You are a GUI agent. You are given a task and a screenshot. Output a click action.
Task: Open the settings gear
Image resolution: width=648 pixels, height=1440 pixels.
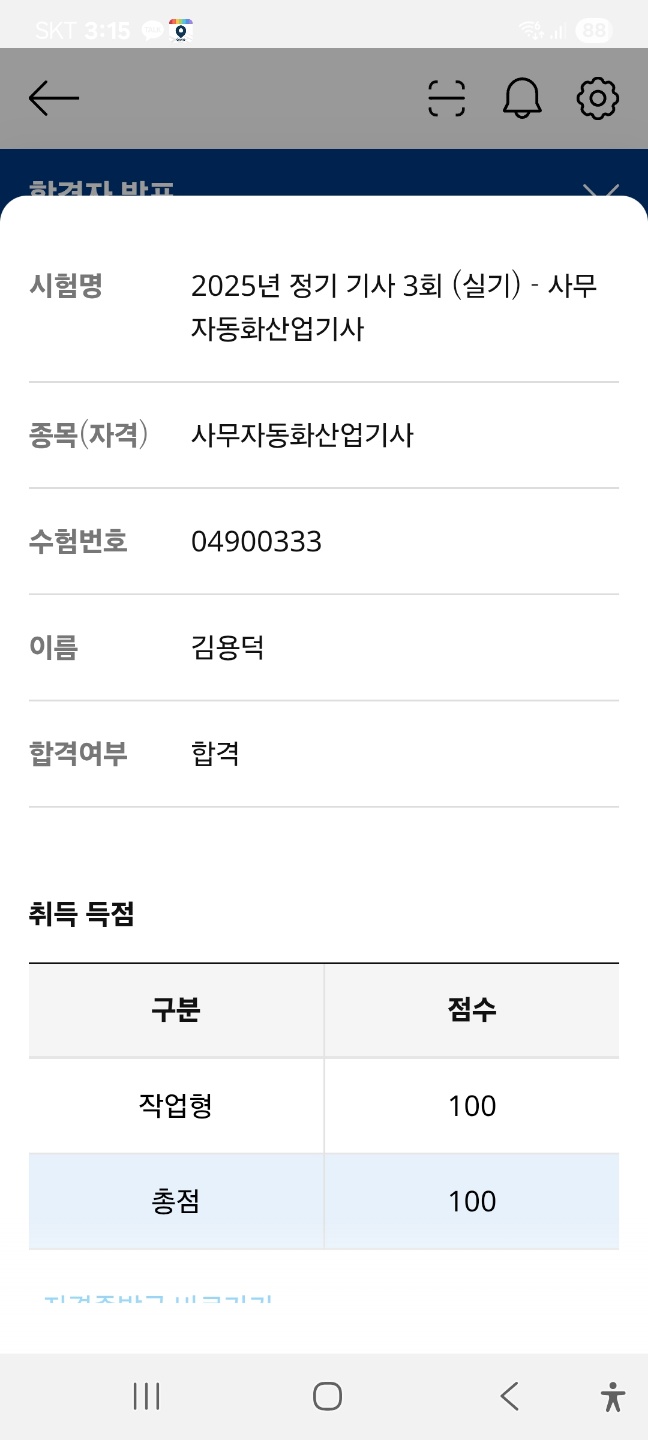pyautogui.click(x=598, y=98)
